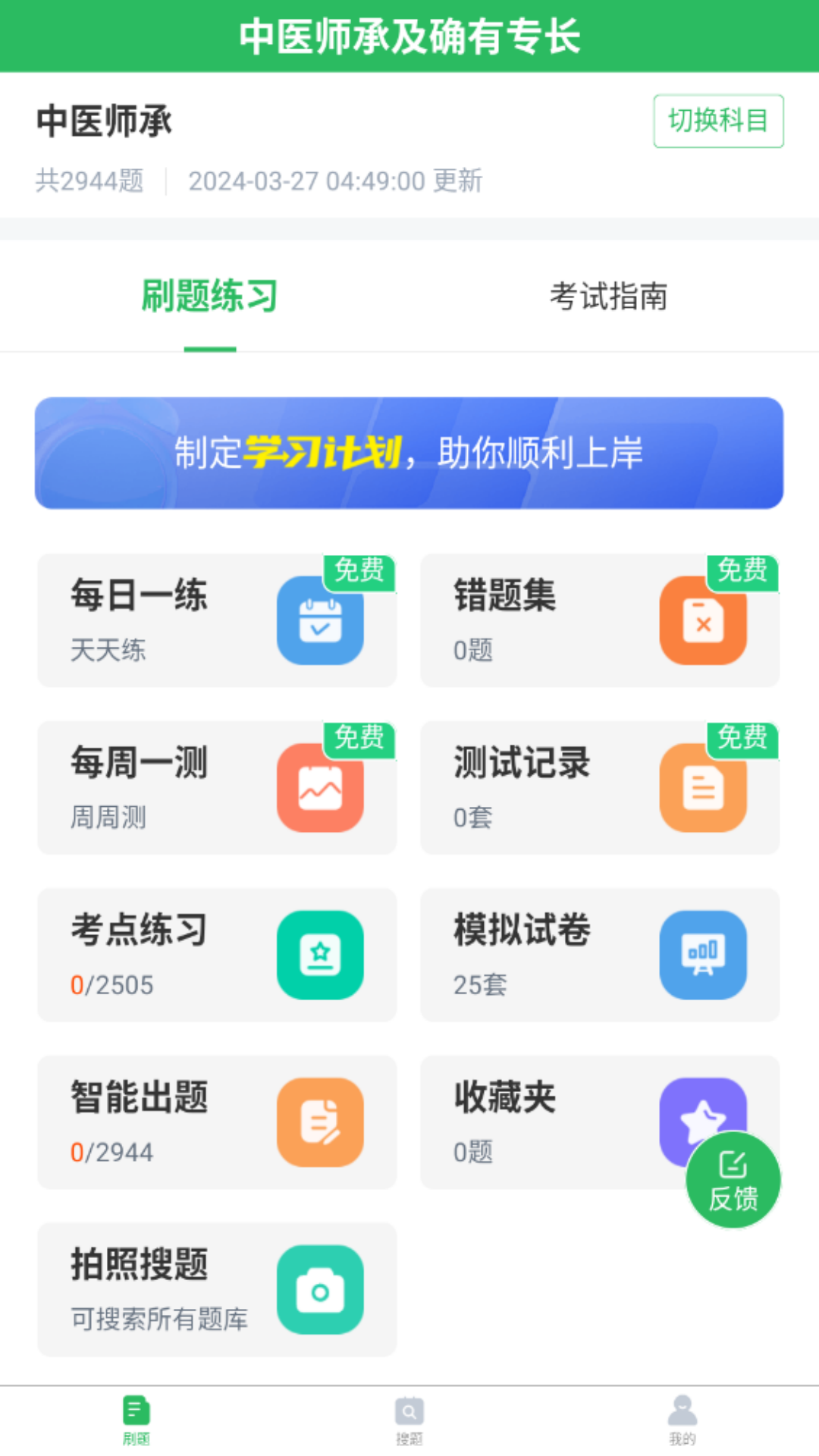This screenshot has height=1456, width=819.
Task: Select the 刷题练习 tab
Action: coord(210,297)
